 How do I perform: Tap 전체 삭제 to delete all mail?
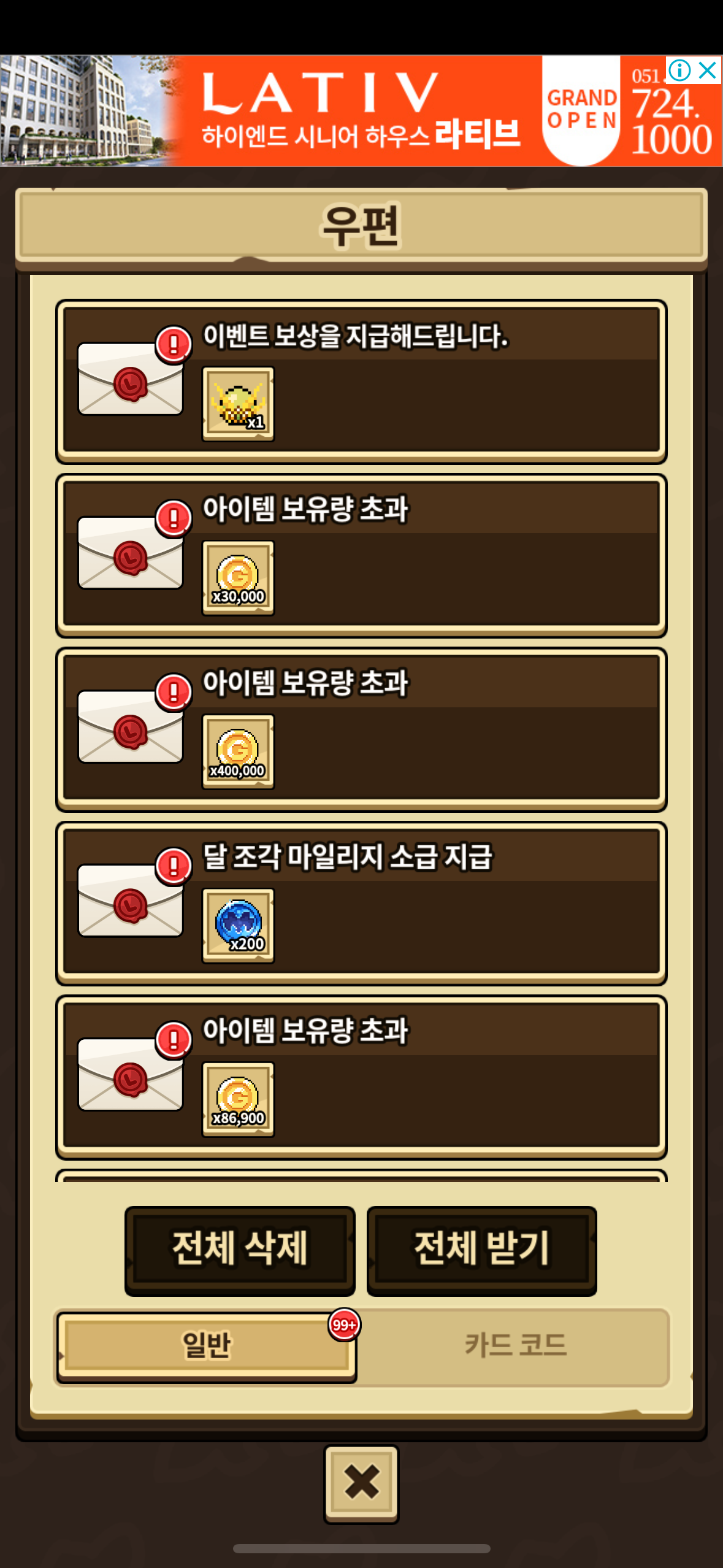pos(240,1249)
